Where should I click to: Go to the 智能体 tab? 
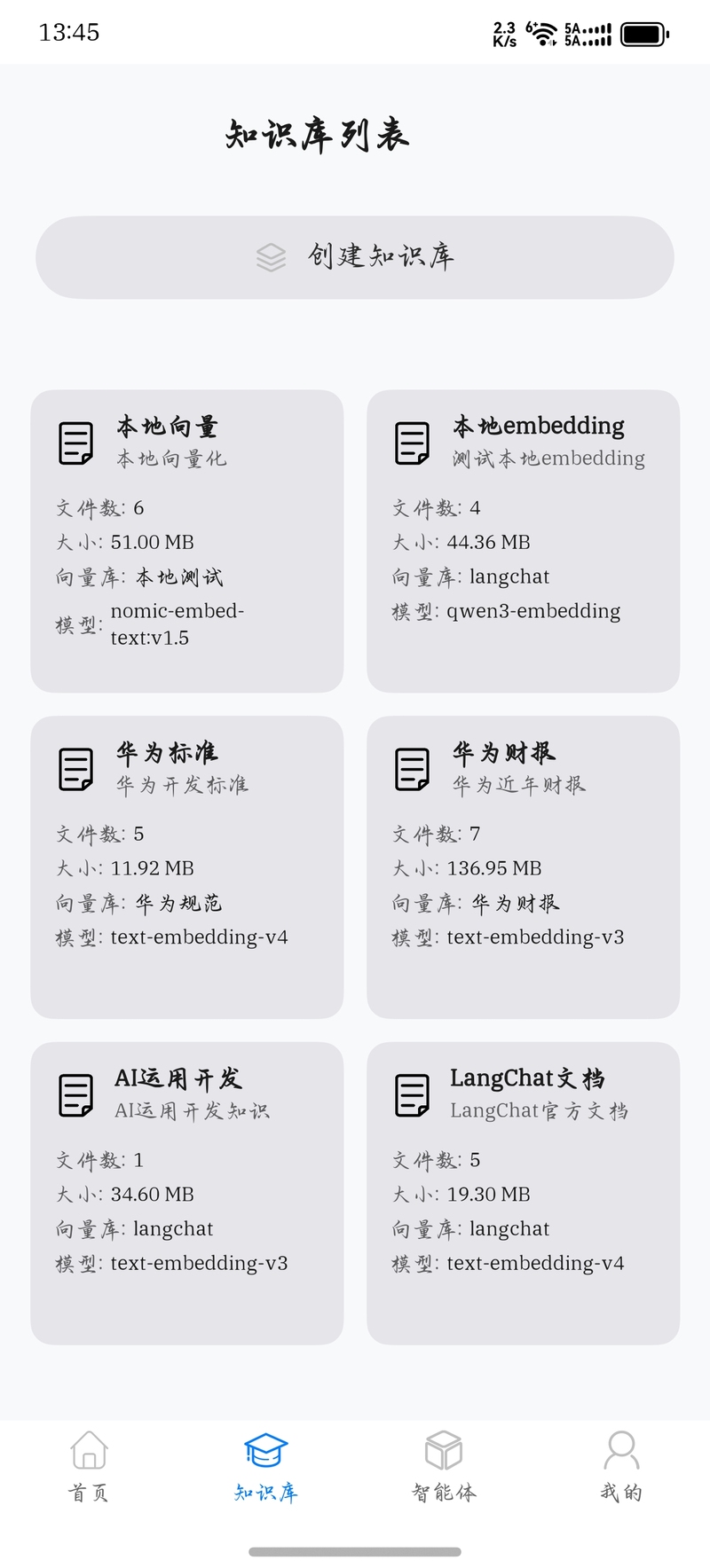444,1466
